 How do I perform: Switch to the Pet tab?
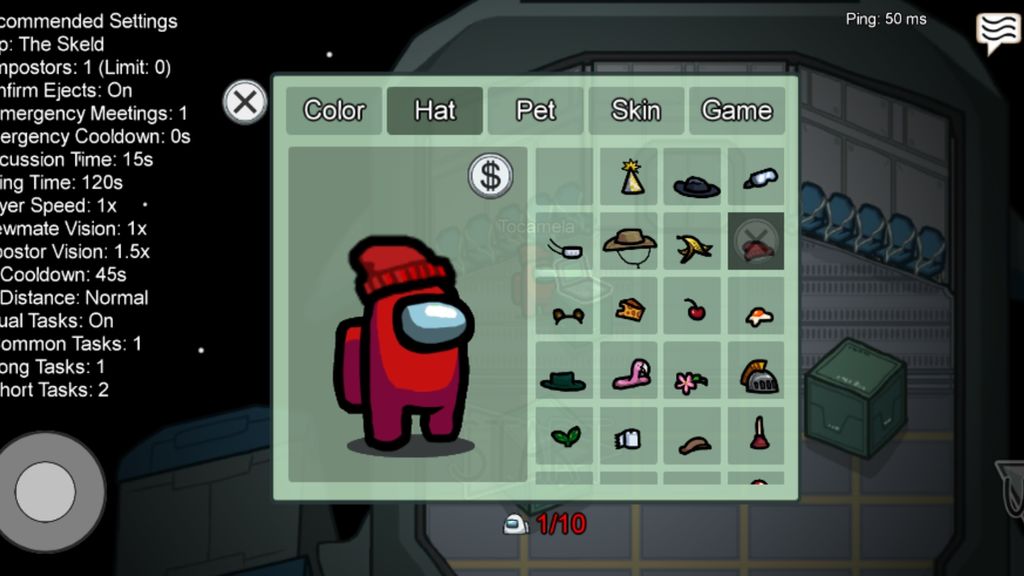click(535, 110)
